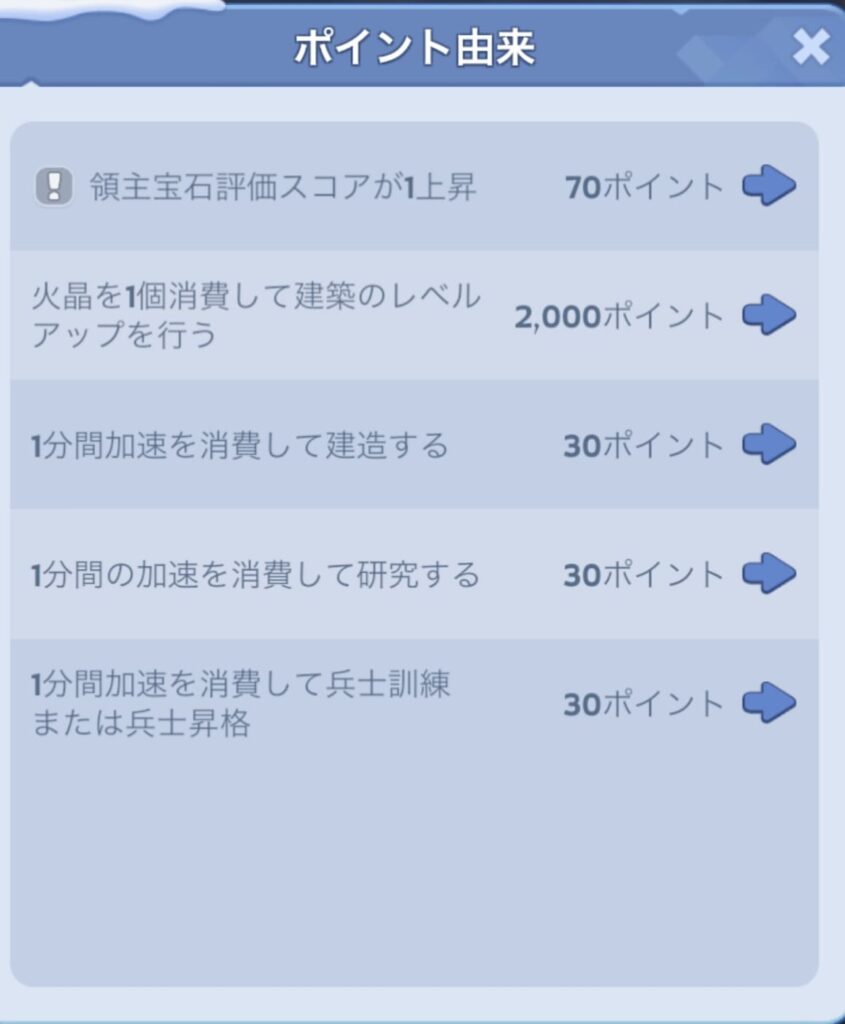This screenshot has height=1024, width=845.
Task: Go to 領主宝石評価スコアが1上昇 via arrow
Action: [769, 186]
